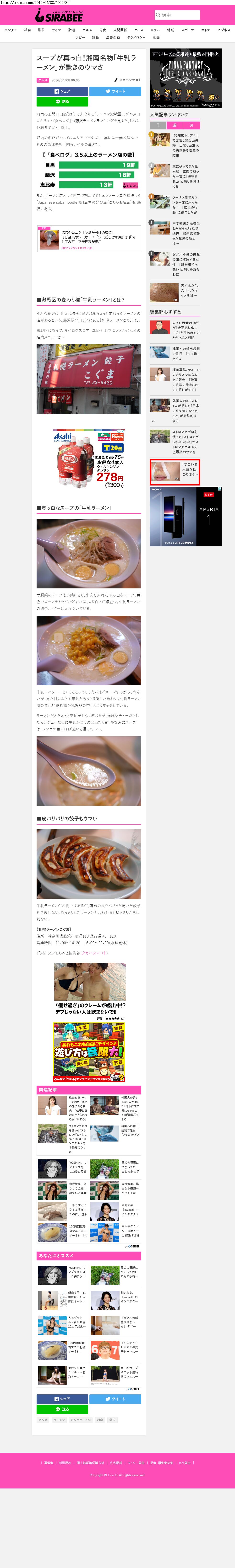
Task: Switch the ranking to the 週 tab
Action: (175, 125)
